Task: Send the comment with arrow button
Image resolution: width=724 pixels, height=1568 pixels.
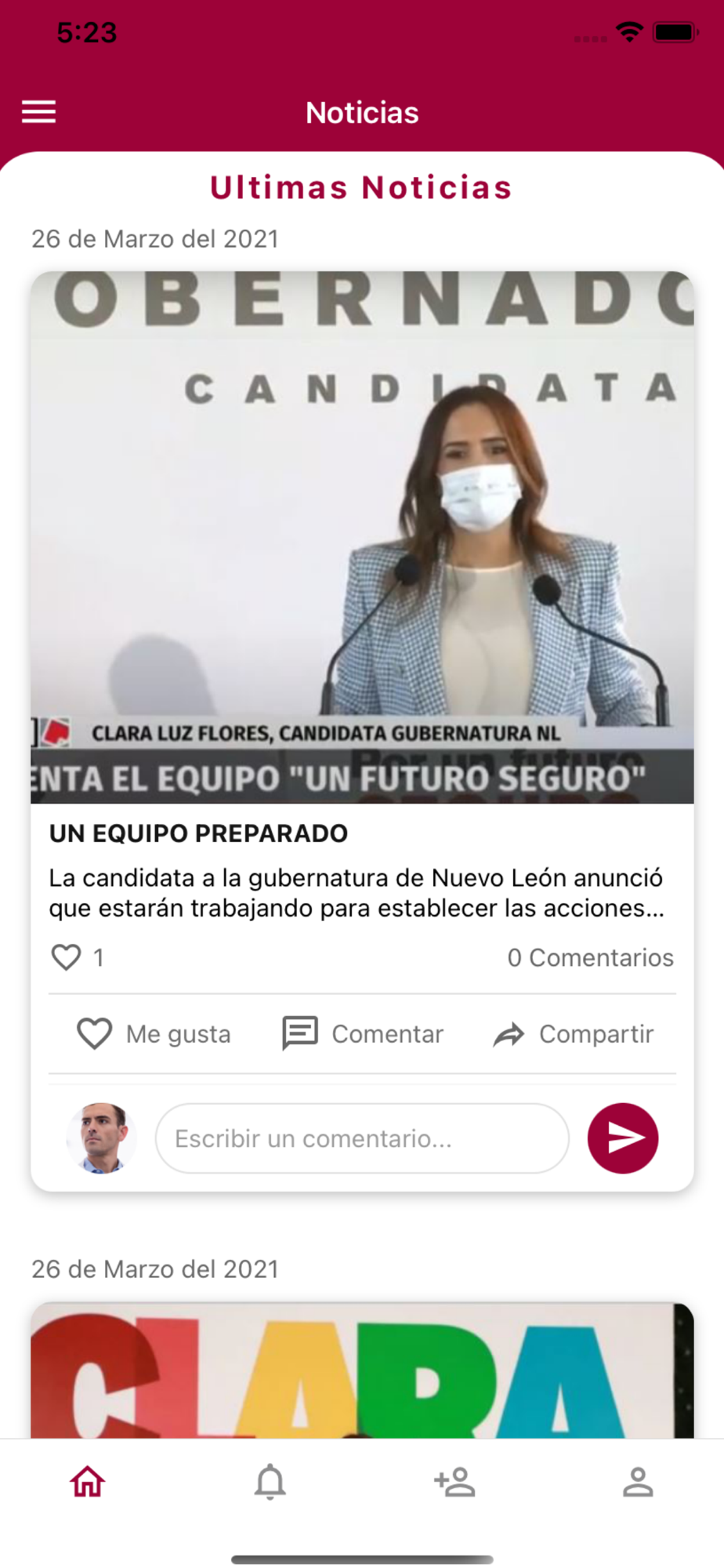Action: point(623,1138)
